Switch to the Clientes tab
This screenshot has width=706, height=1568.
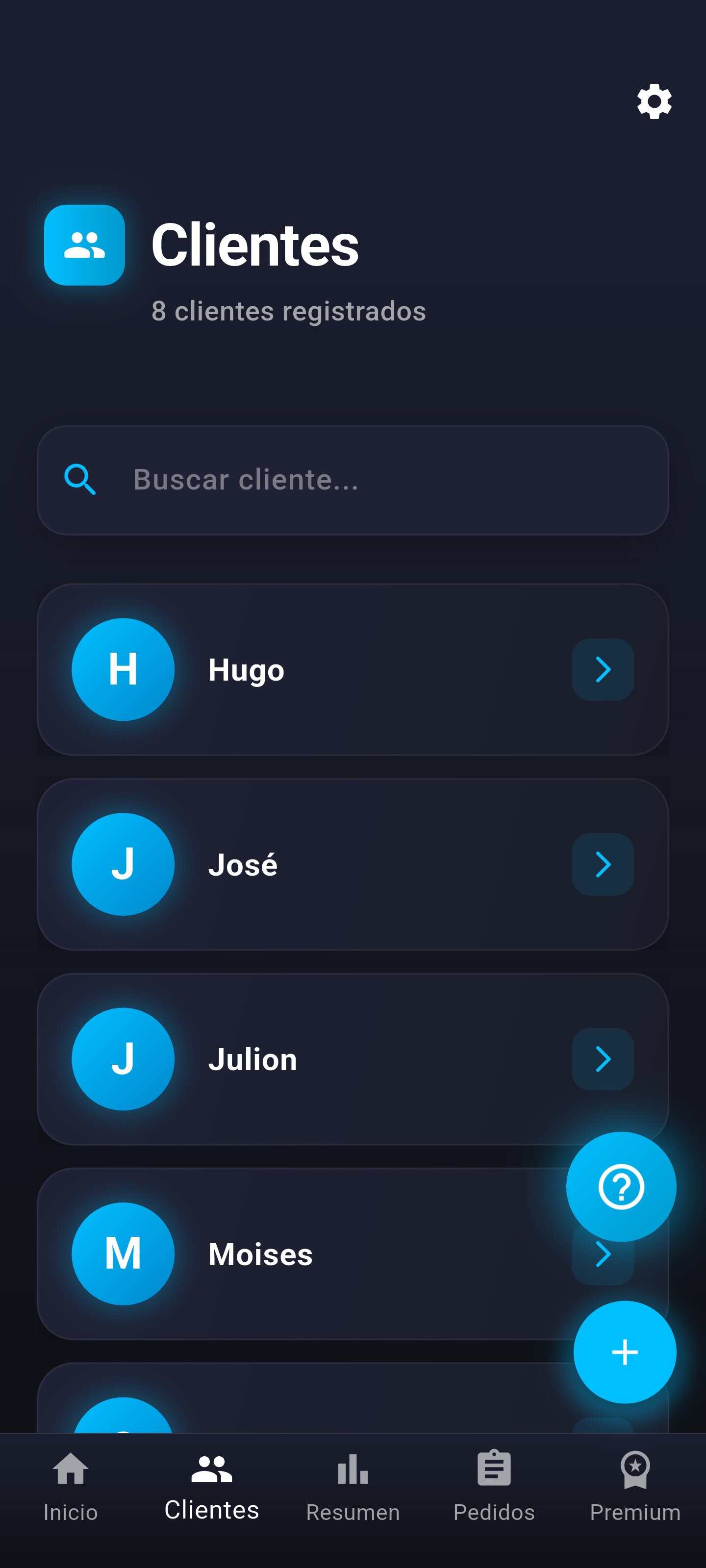211,1485
